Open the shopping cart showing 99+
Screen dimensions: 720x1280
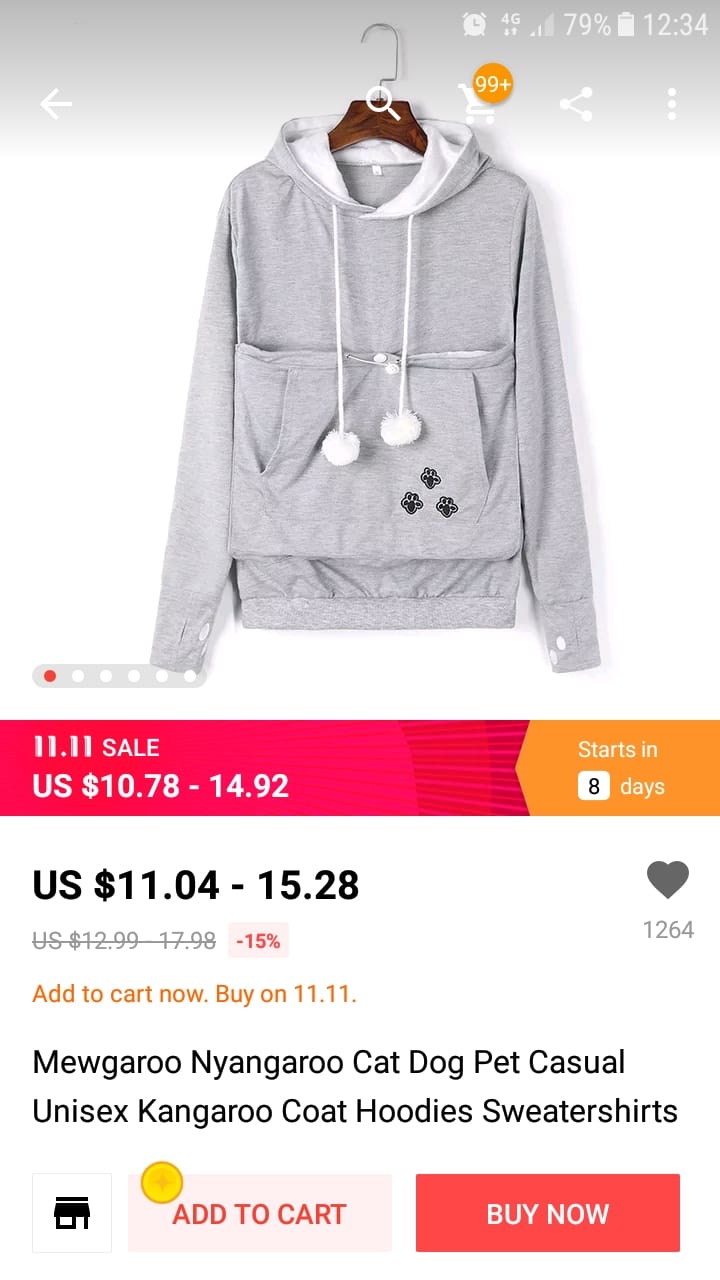(476, 102)
